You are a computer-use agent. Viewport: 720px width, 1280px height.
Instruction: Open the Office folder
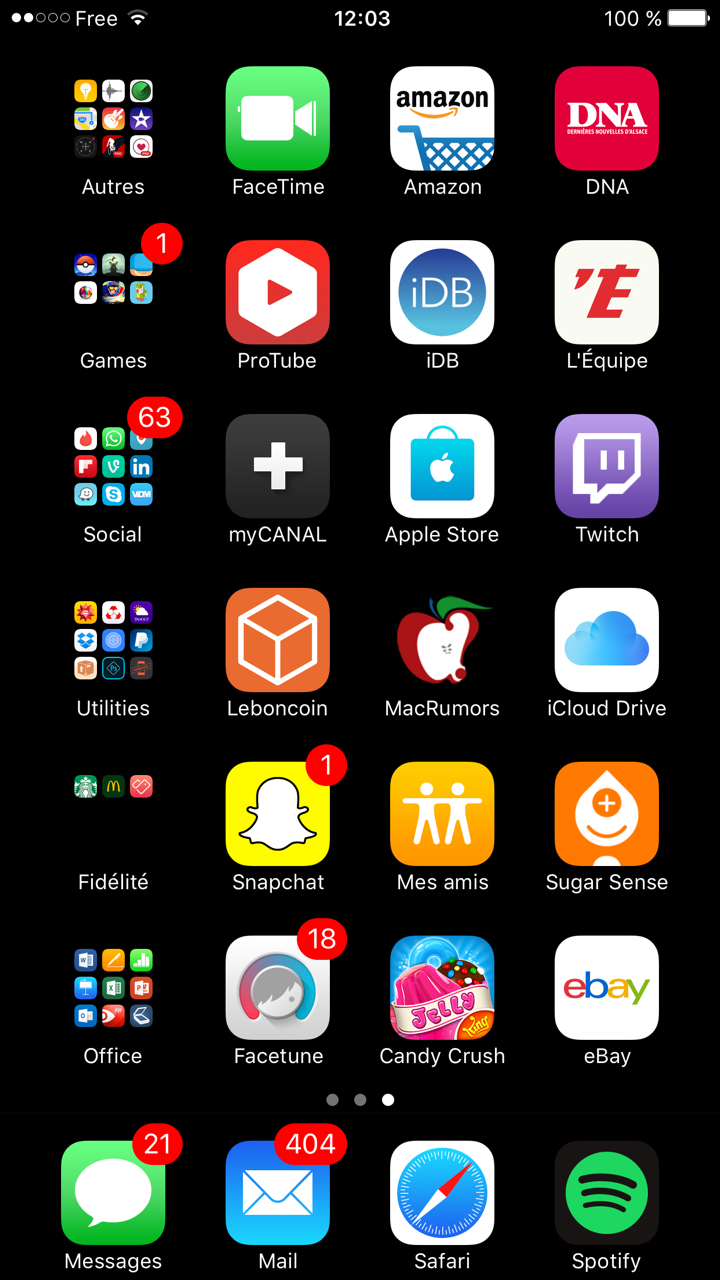[113, 988]
